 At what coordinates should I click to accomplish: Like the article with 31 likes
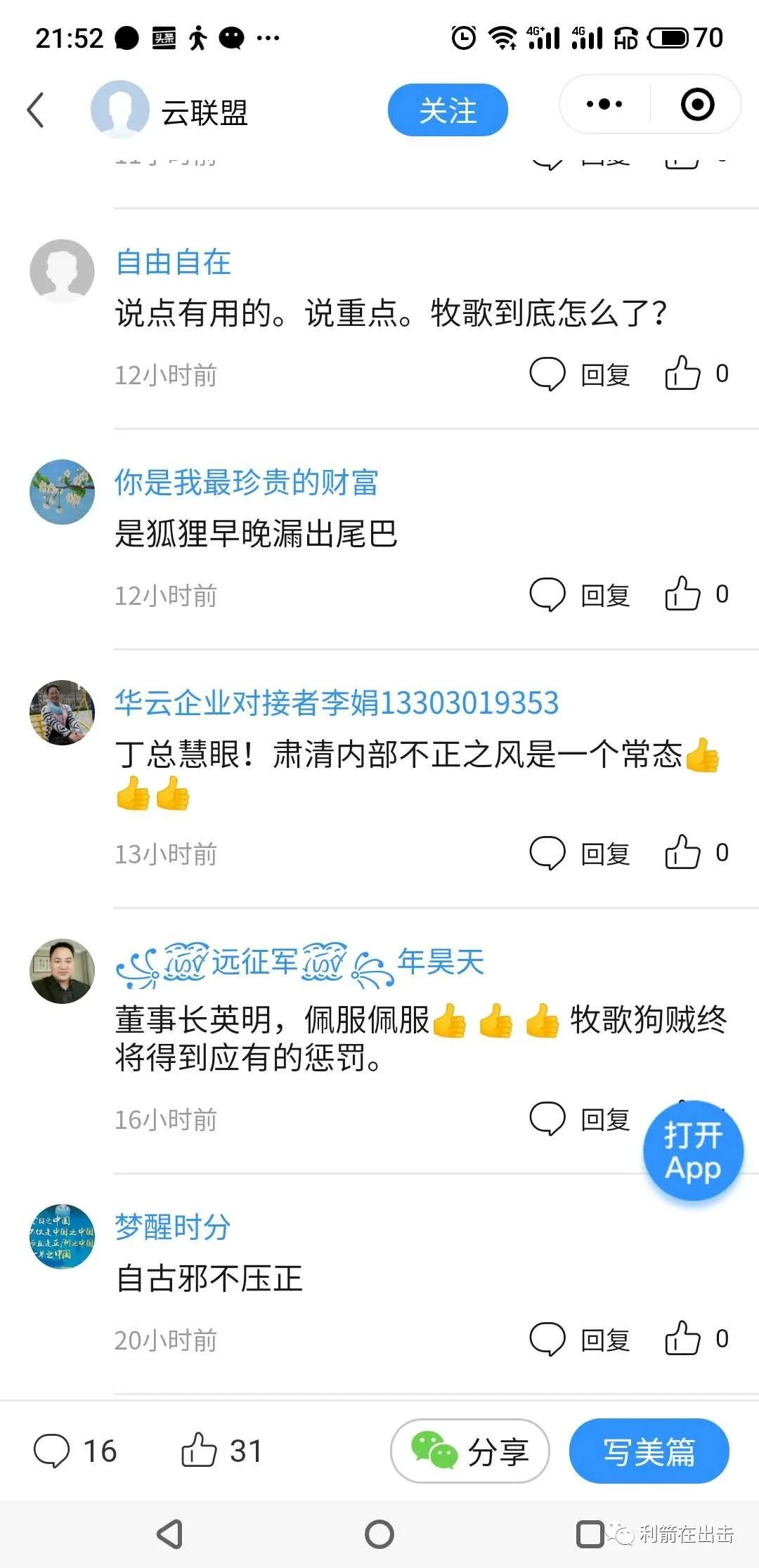[221, 1451]
